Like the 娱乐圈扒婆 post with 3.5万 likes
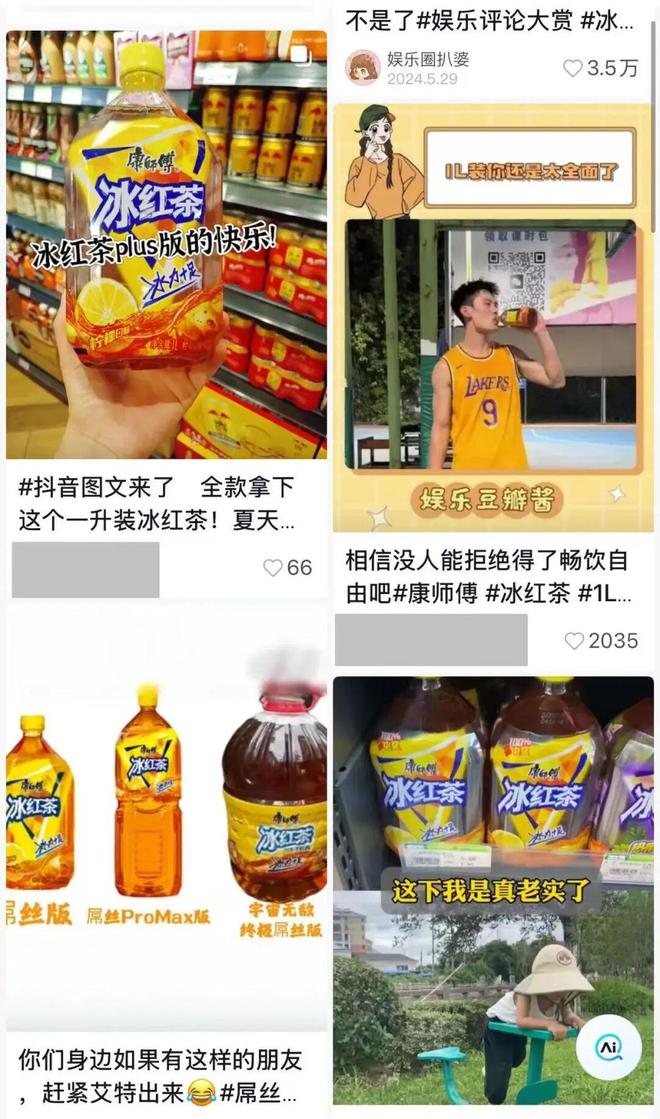Viewport: 660px width, 1119px height. click(x=573, y=68)
